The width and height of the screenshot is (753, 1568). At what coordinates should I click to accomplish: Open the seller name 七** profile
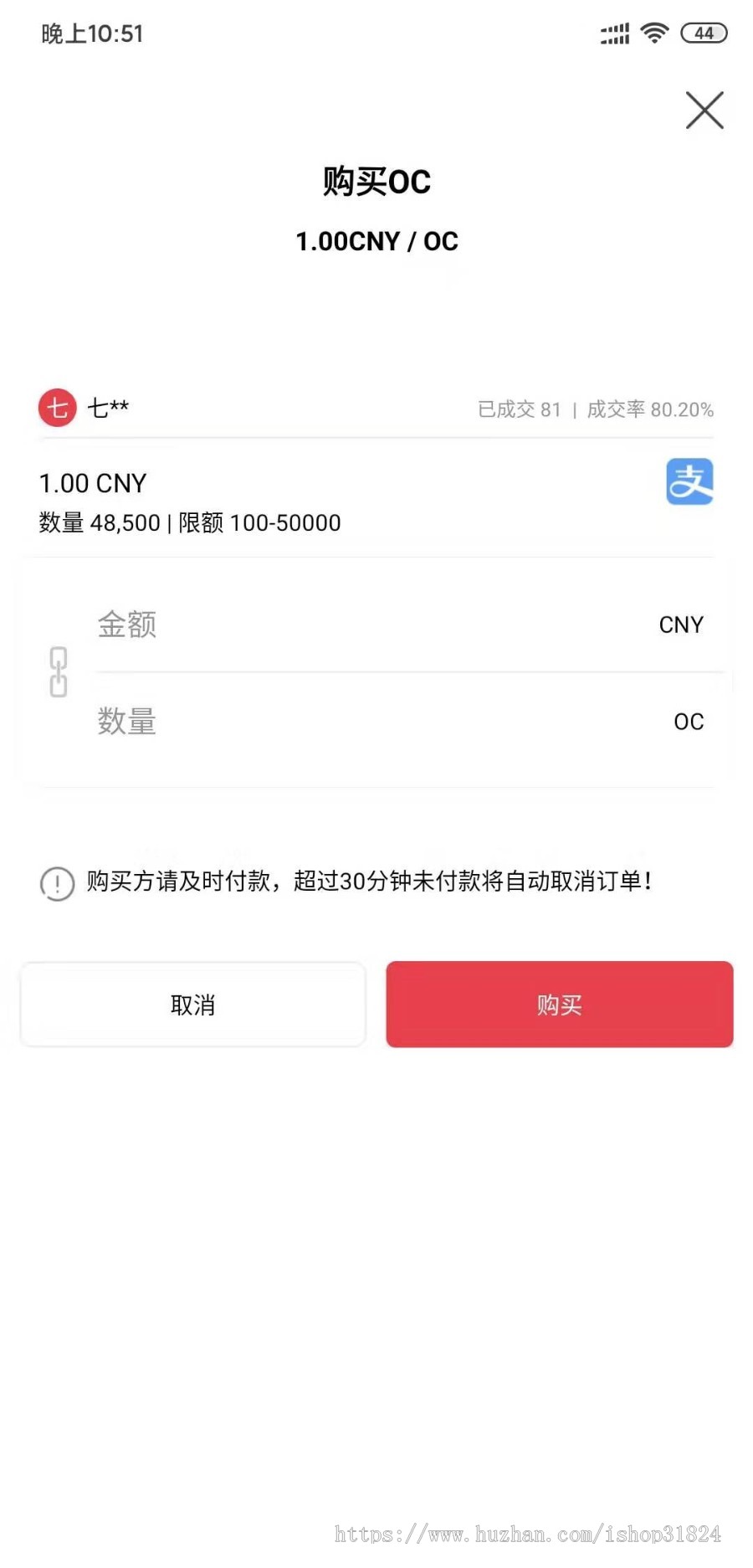pos(109,408)
